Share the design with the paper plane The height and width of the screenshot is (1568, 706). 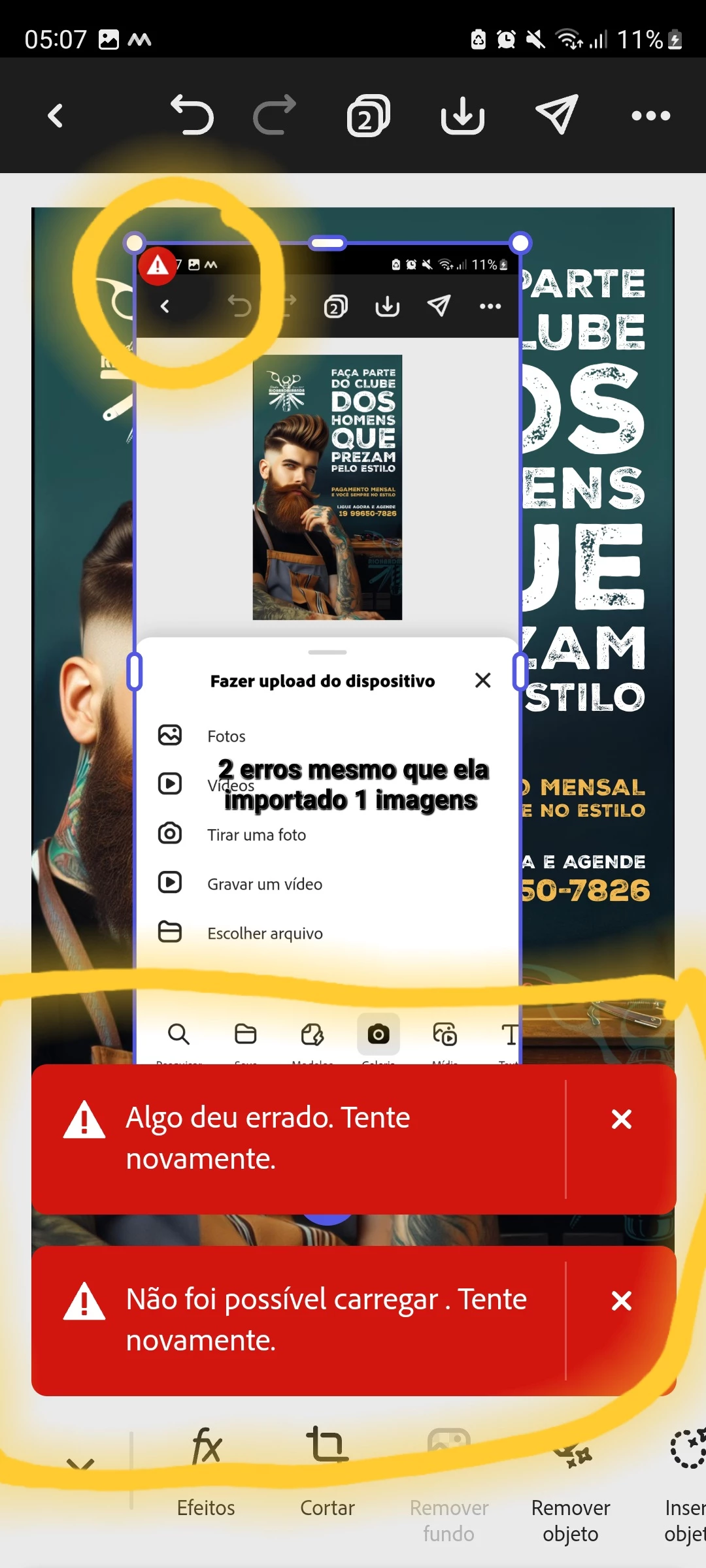557,116
